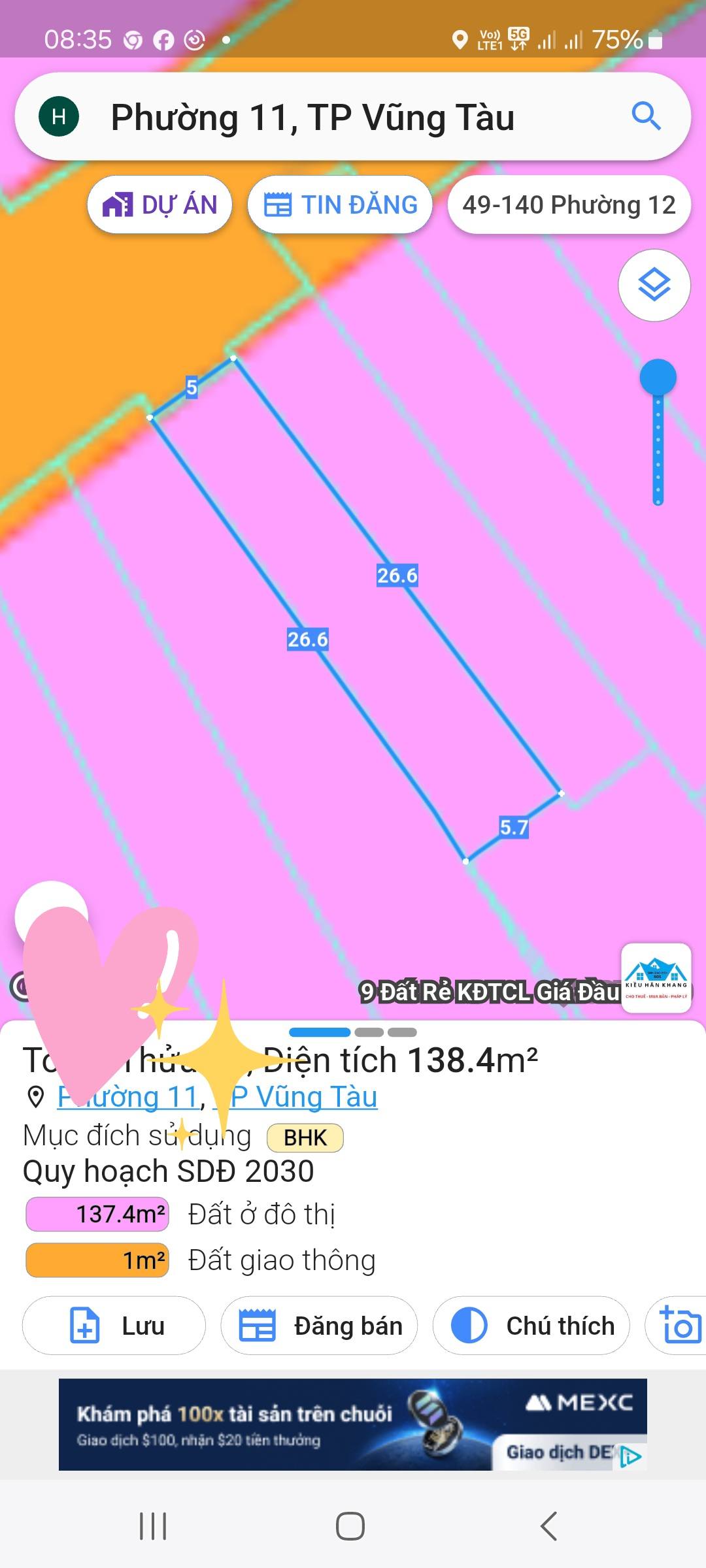Open recent apps from the navigation bar
Viewport: 706px width, 1568px height.
153,1527
